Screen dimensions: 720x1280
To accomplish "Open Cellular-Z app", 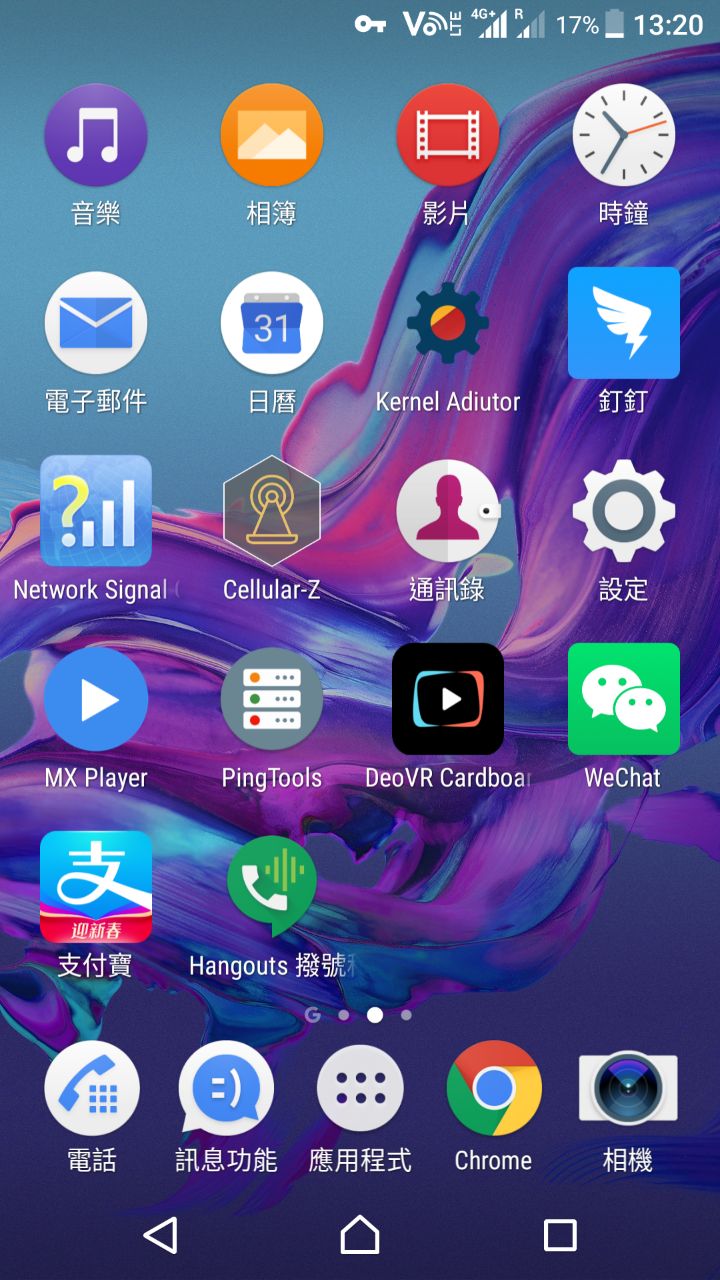I will (271, 511).
